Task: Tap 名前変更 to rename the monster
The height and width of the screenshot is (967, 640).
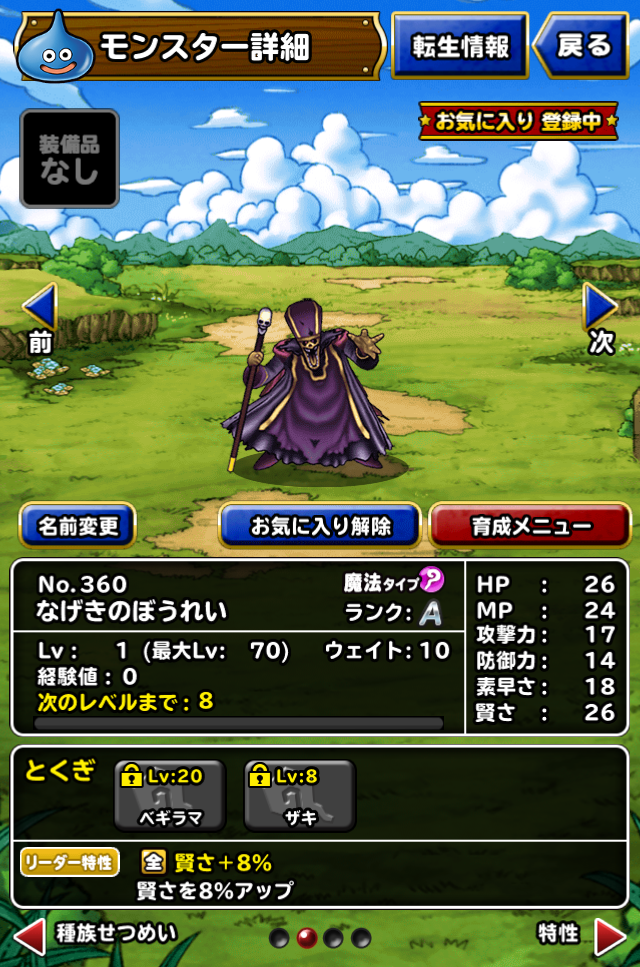Action: [78, 525]
